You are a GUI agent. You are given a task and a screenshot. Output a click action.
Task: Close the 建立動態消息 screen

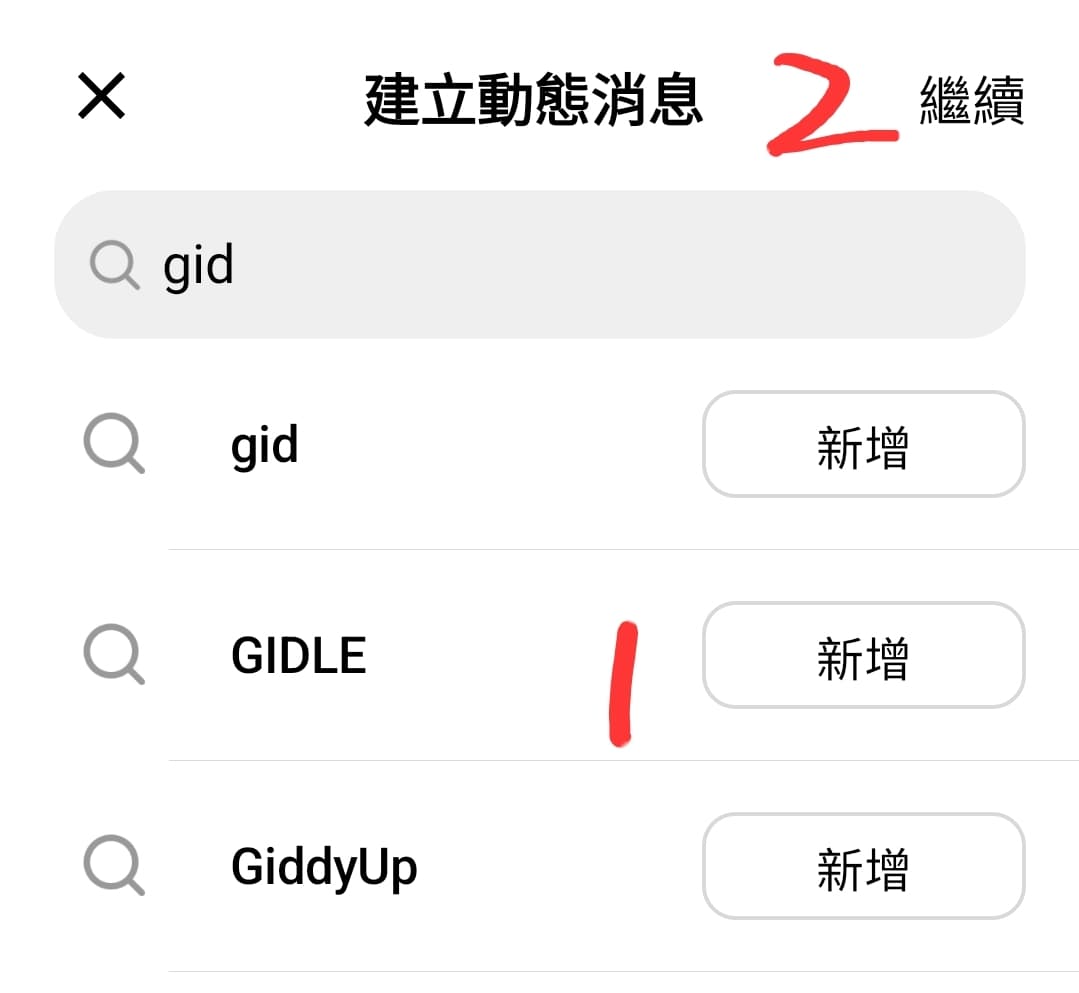[101, 98]
